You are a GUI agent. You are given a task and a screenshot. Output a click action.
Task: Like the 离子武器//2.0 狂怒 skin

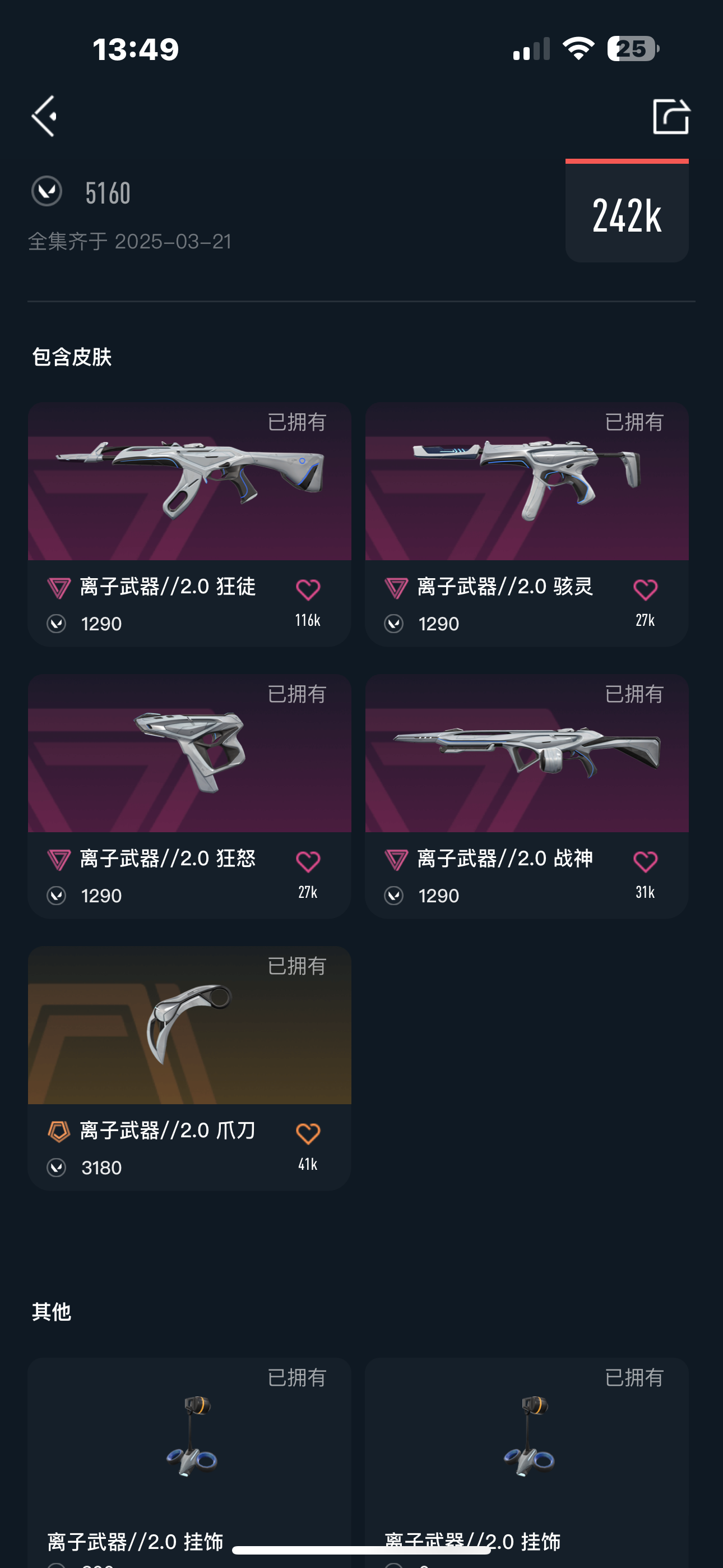[308, 862]
